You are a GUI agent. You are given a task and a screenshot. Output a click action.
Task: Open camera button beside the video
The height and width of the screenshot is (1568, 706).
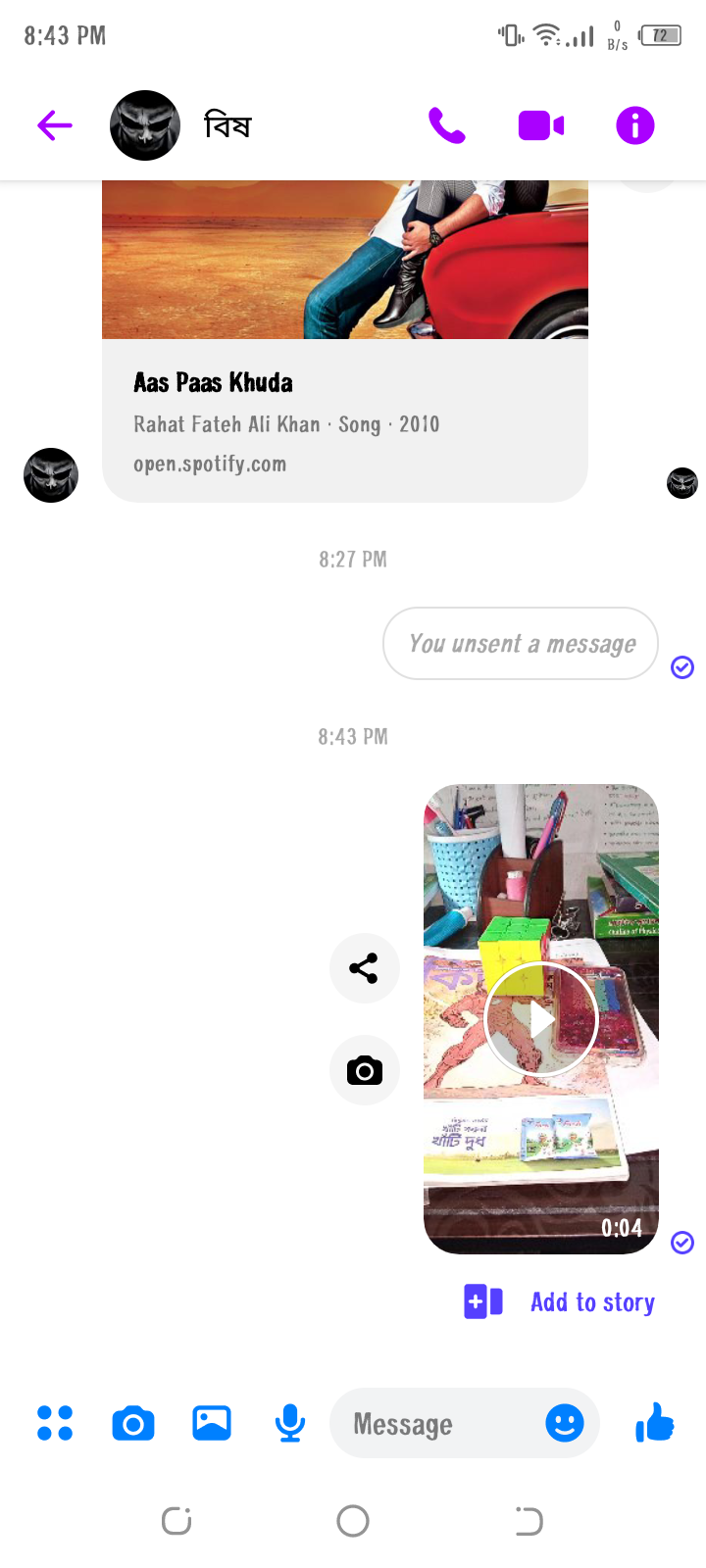[x=365, y=1070]
